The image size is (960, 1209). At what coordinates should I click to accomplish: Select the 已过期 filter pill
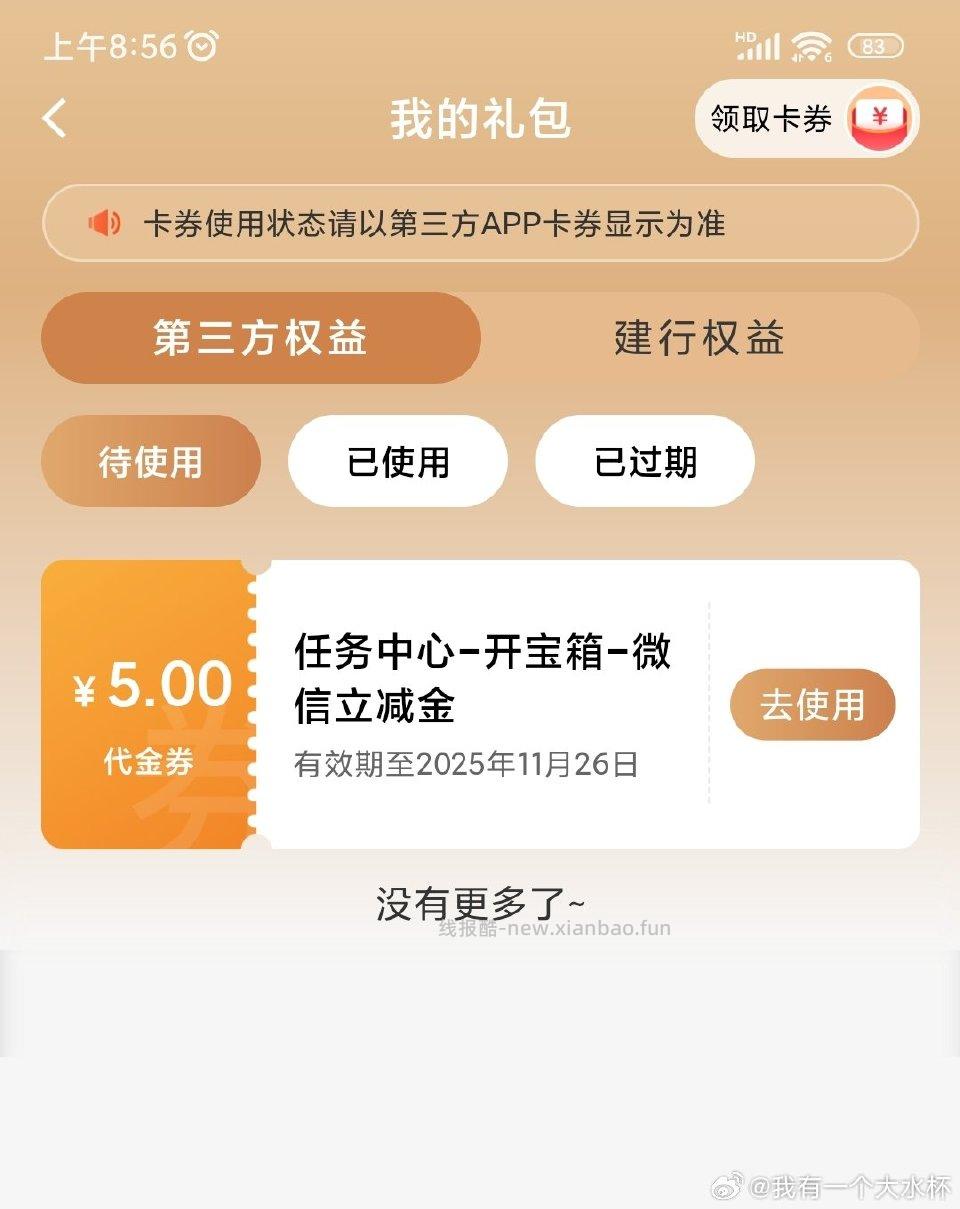click(x=644, y=460)
